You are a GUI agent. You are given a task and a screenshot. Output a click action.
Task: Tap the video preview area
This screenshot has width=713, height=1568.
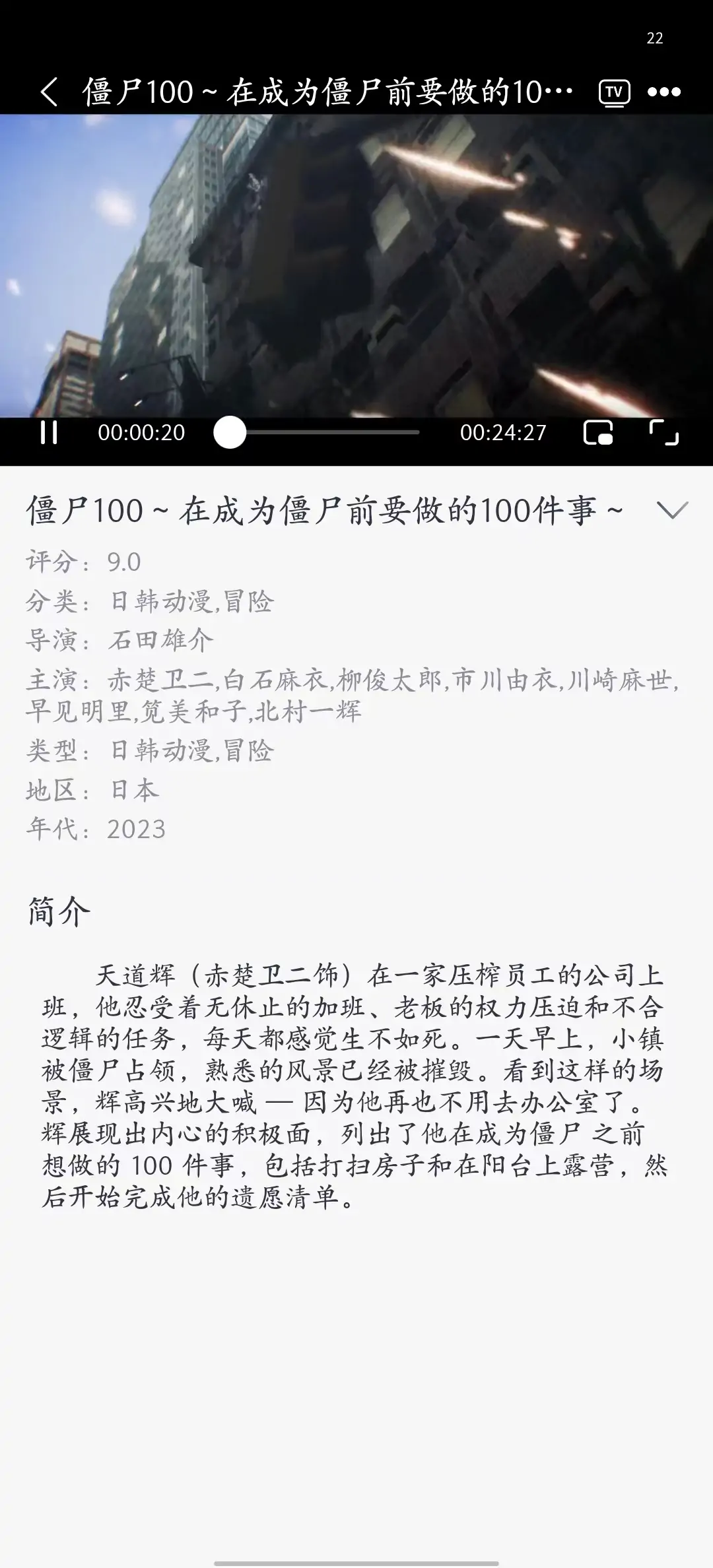(x=356, y=264)
